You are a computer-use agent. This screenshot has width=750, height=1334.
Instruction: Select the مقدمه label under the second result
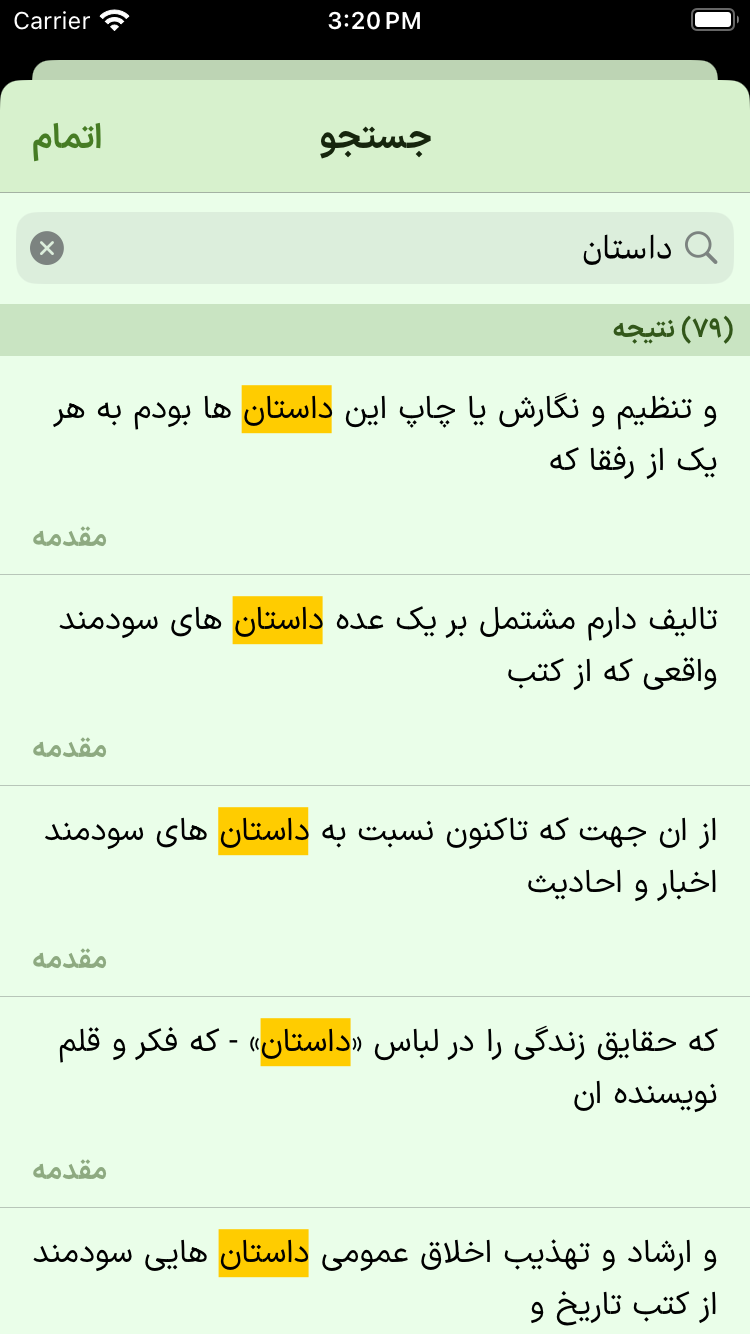69,748
